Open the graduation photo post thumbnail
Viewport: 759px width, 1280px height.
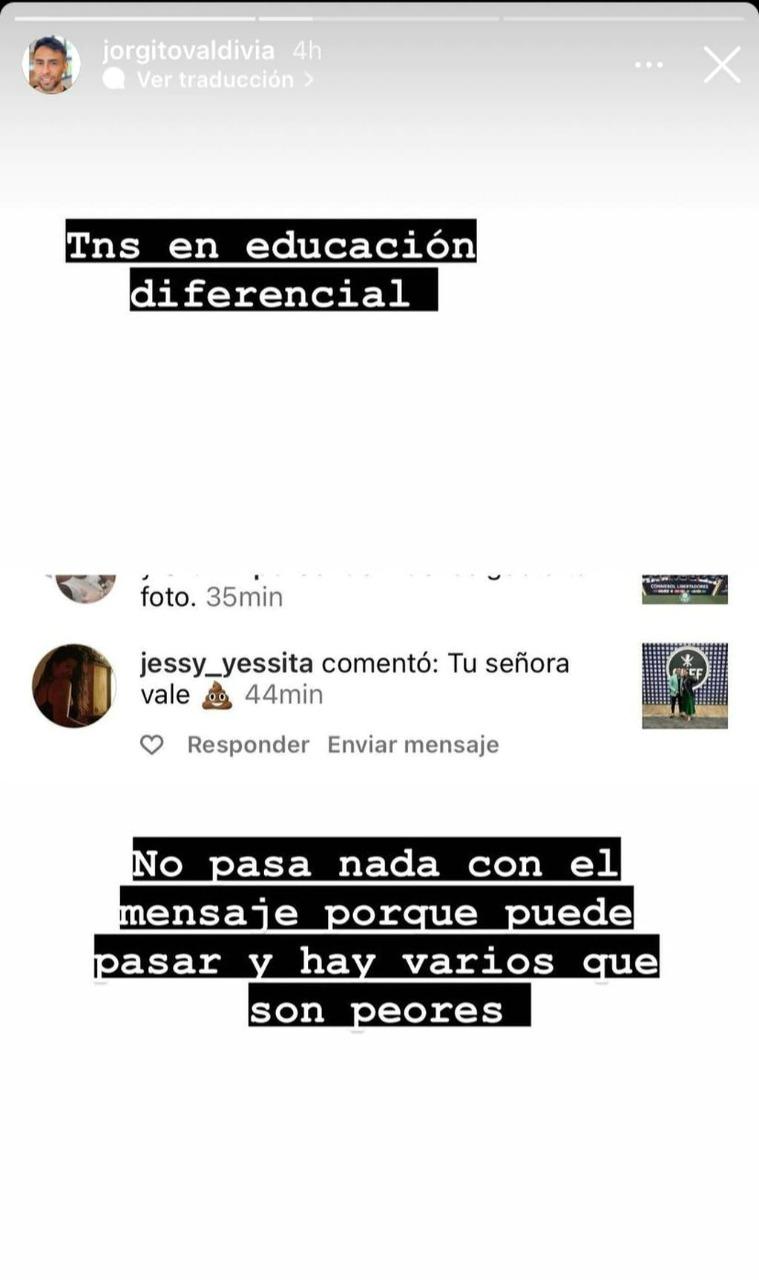(685, 684)
